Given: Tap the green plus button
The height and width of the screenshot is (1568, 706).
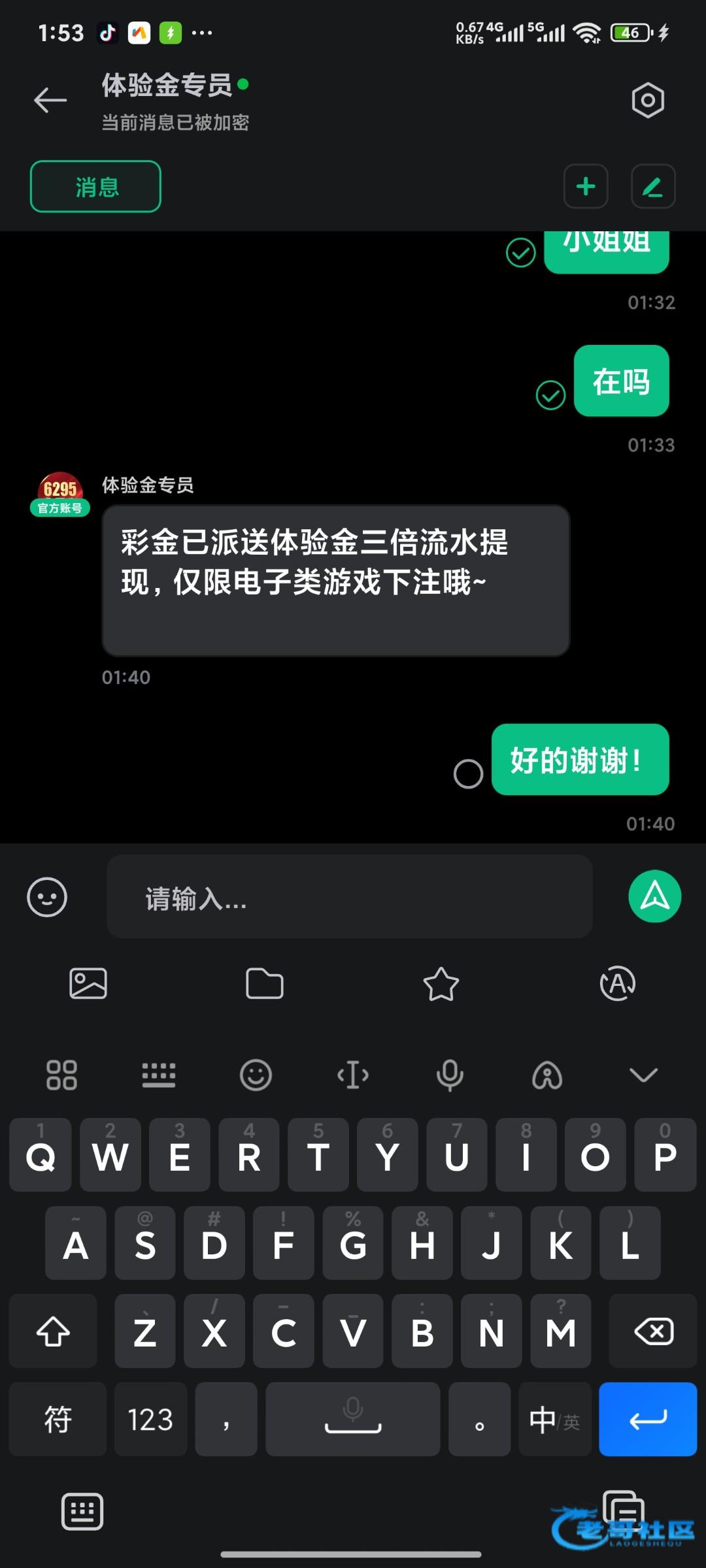Looking at the screenshot, I should (x=586, y=187).
